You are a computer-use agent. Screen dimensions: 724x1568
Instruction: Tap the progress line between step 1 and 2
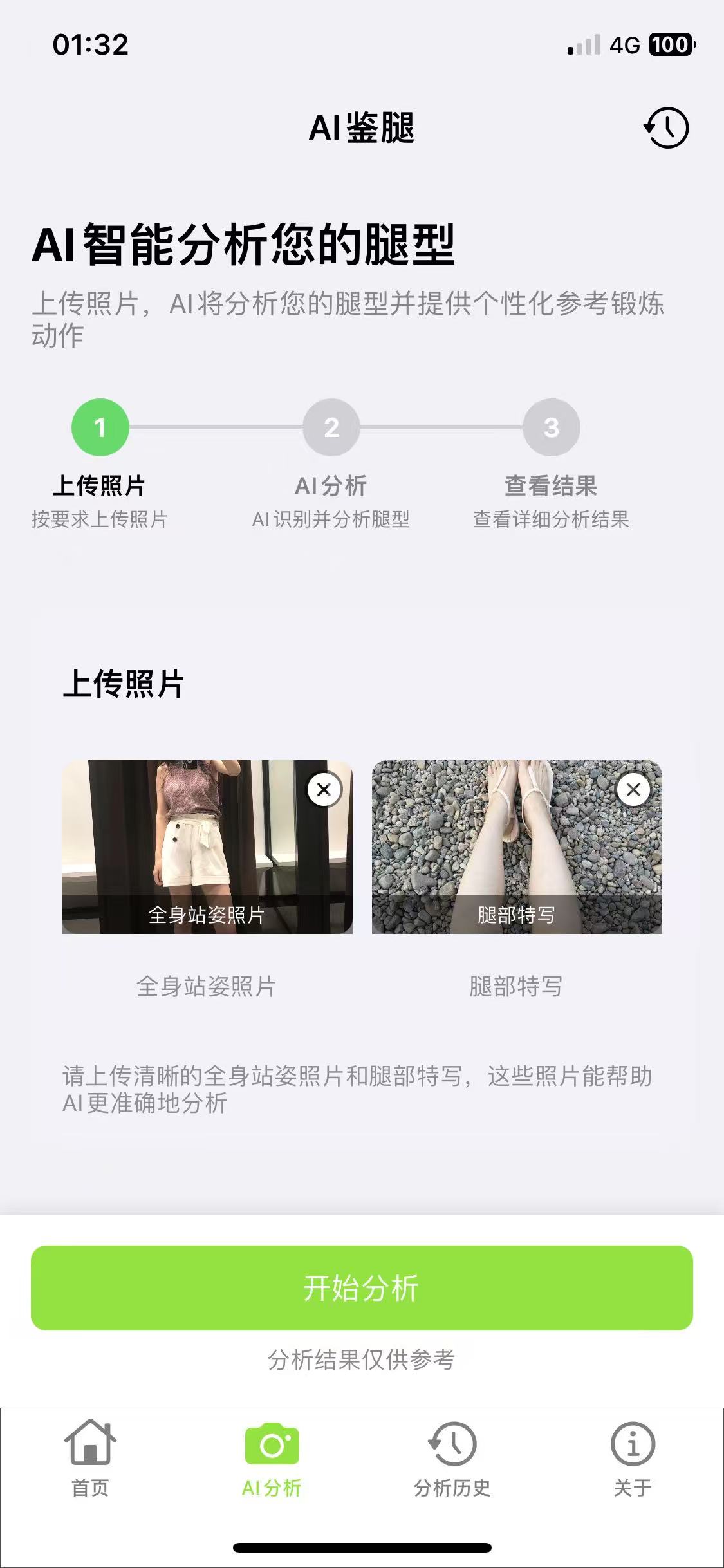(216, 427)
